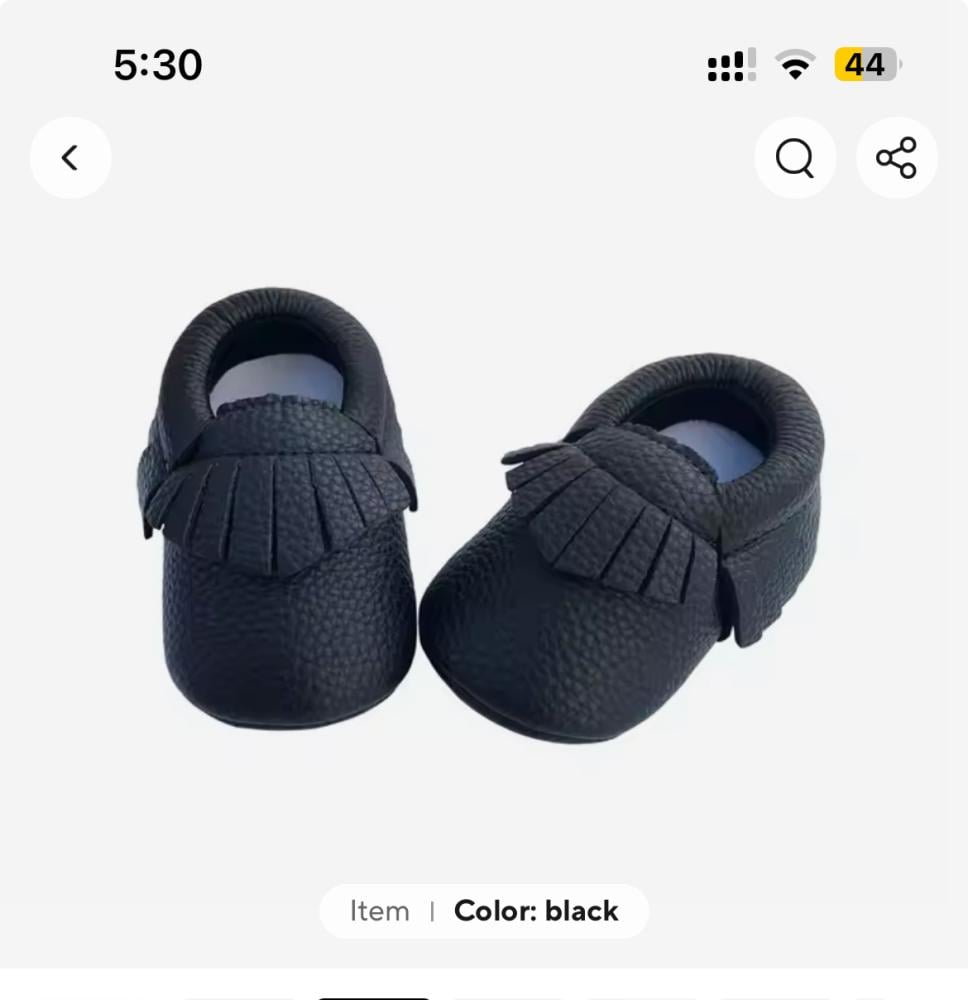The width and height of the screenshot is (968, 1000).
Task: Go back to the previous page
Action: pos(70,158)
